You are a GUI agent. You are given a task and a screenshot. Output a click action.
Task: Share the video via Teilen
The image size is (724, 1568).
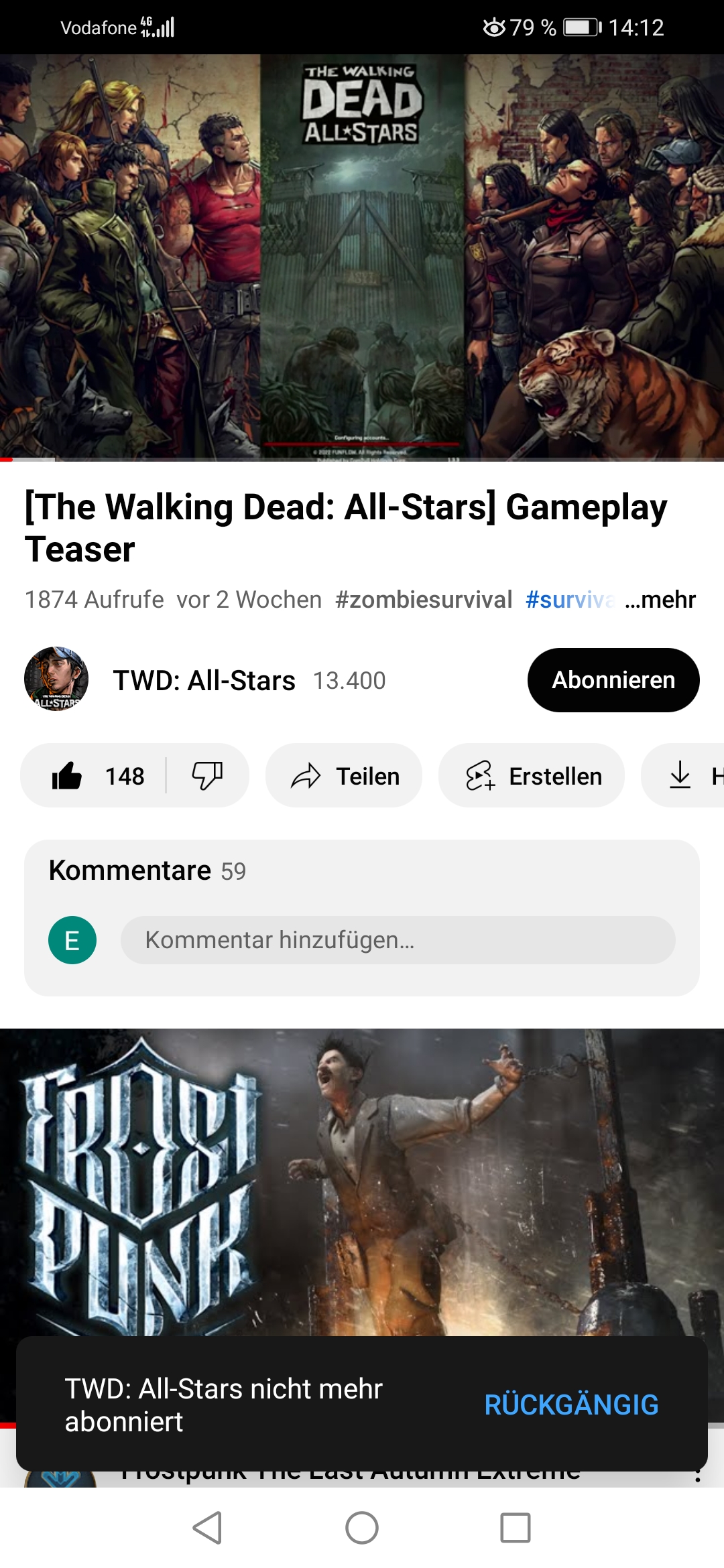(344, 776)
